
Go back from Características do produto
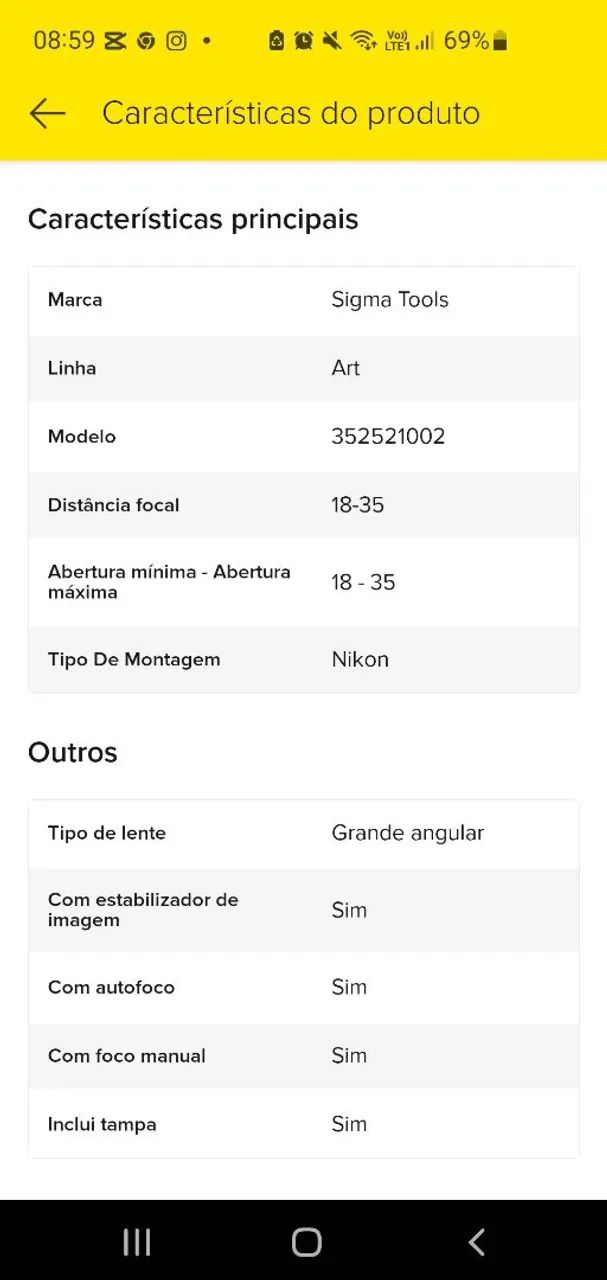coord(47,114)
